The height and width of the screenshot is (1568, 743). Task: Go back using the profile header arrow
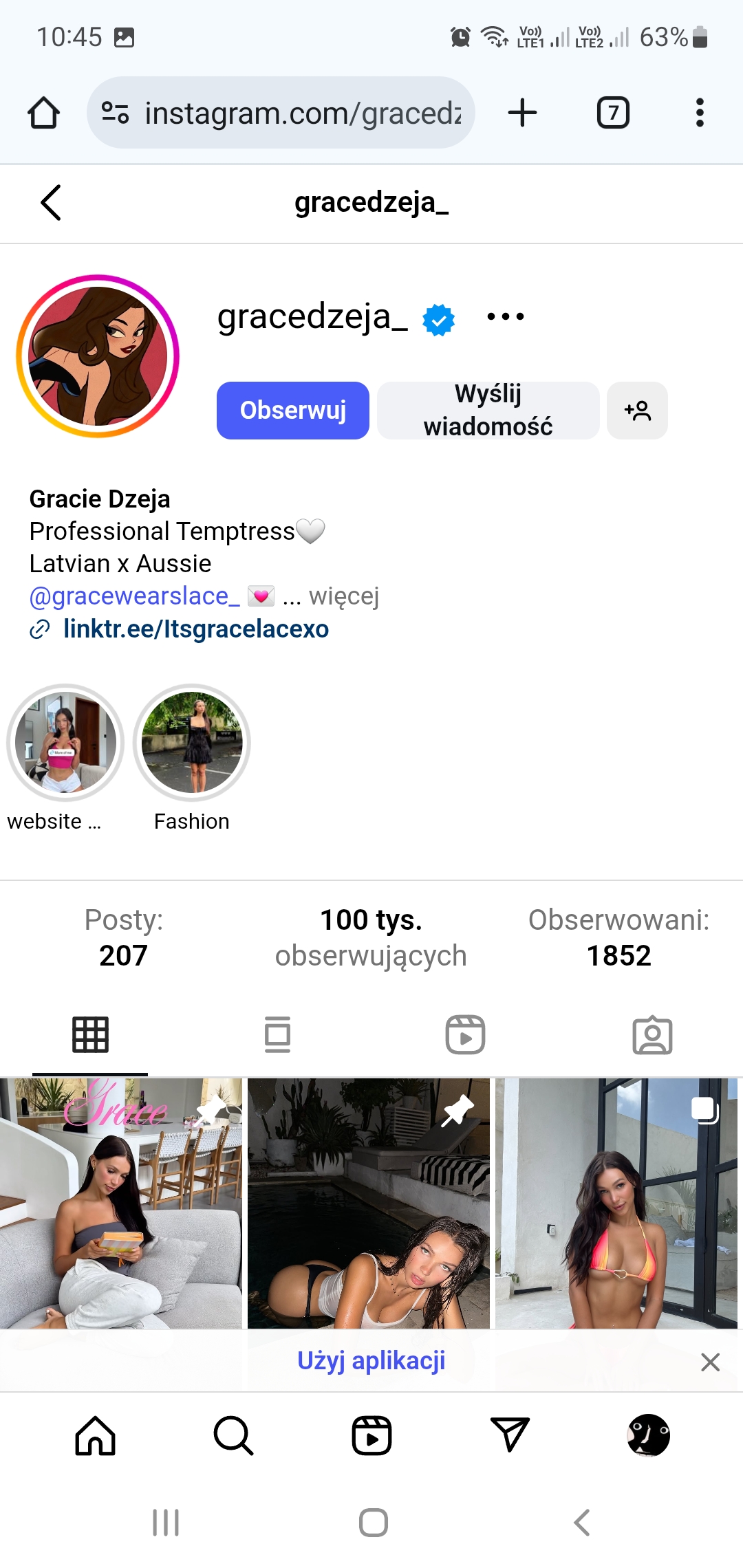[x=51, y=202]
